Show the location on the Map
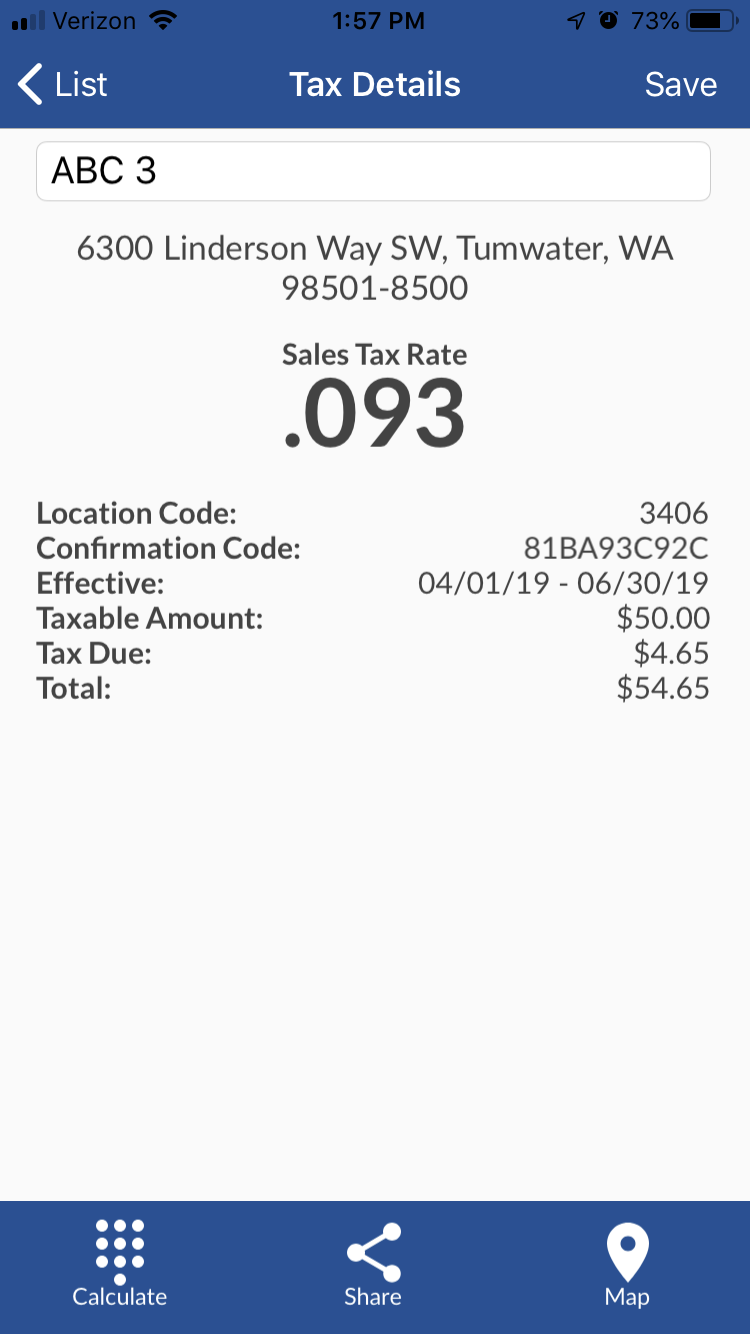This screenshot has height=1334, width=750. pyautogui.click(x=627, y=1264)
